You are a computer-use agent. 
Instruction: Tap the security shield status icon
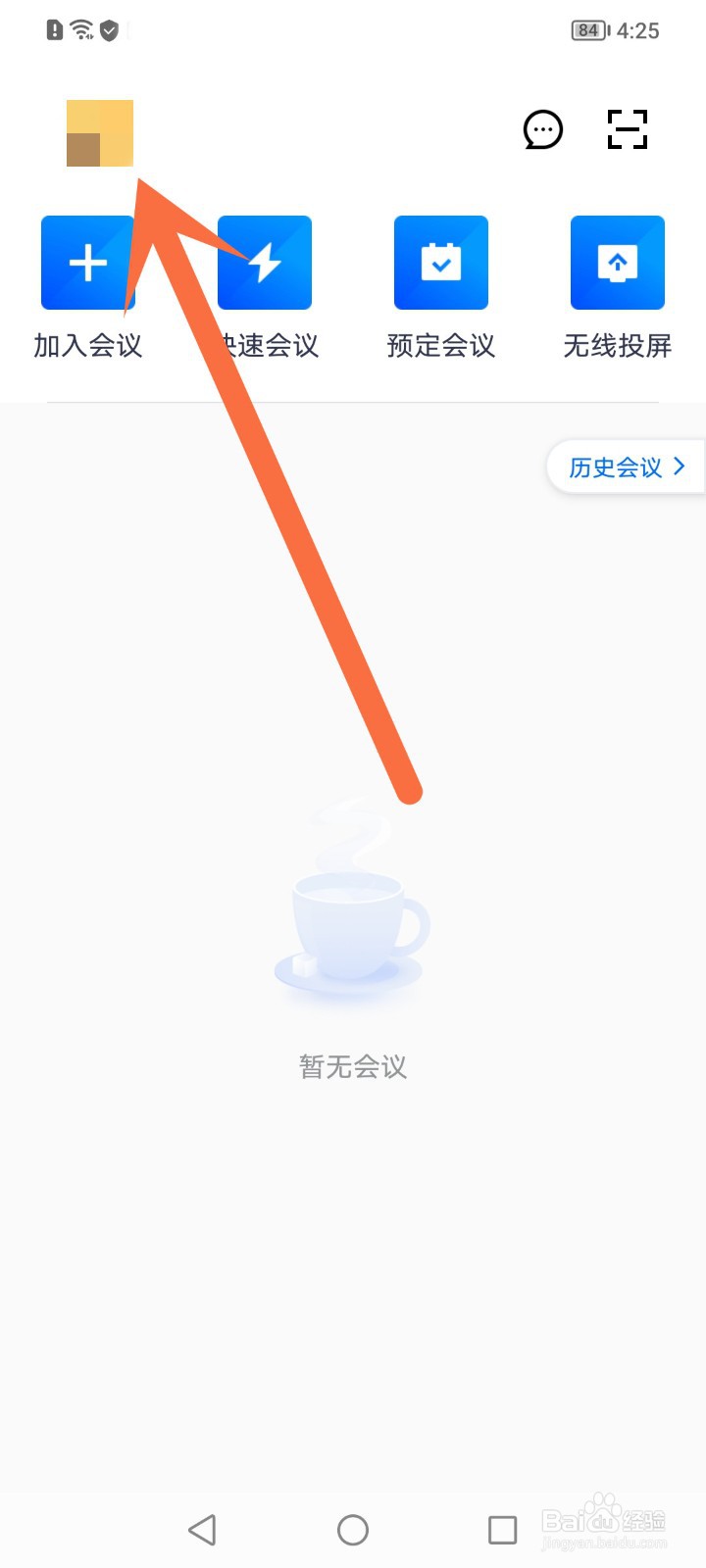coord(108,29)
